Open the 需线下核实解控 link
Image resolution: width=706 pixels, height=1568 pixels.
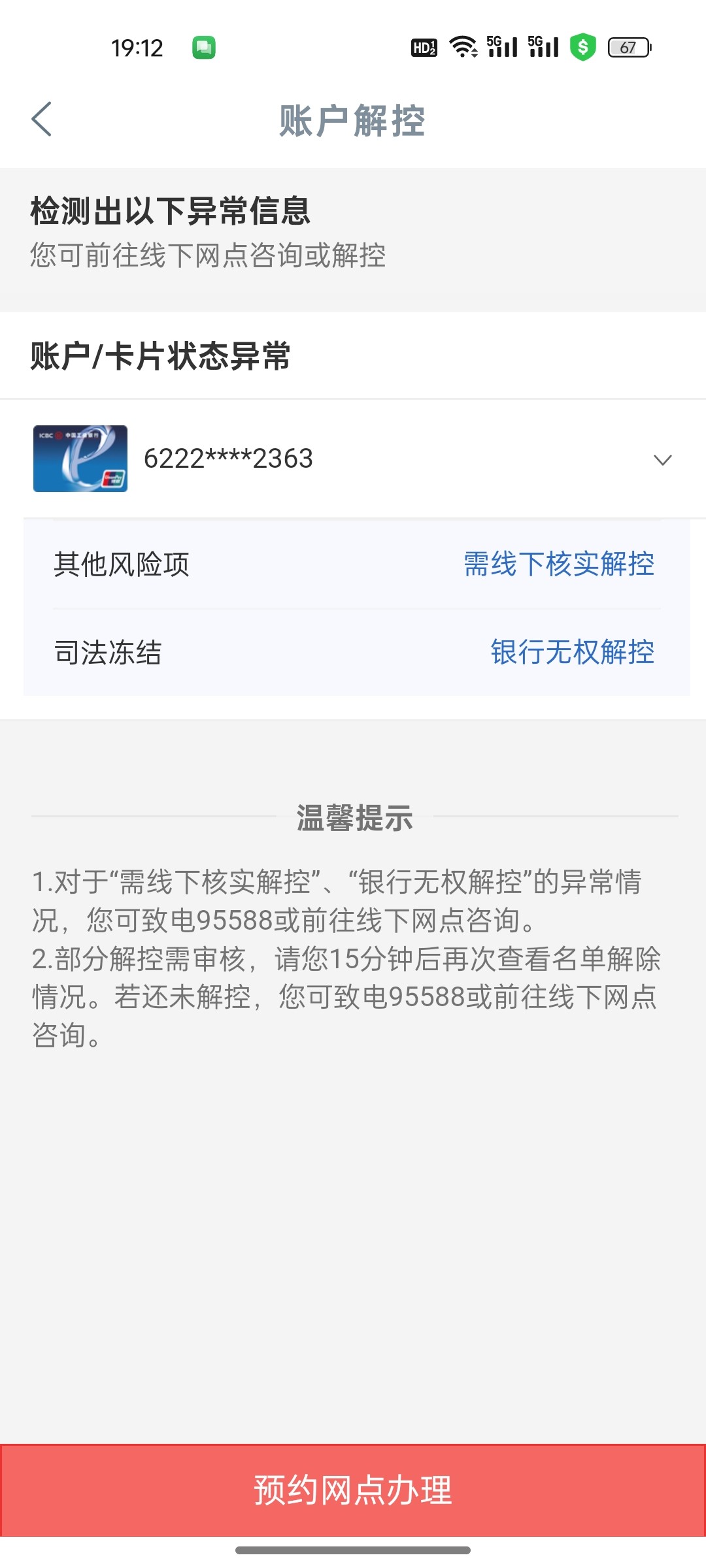tap(559, 564)
